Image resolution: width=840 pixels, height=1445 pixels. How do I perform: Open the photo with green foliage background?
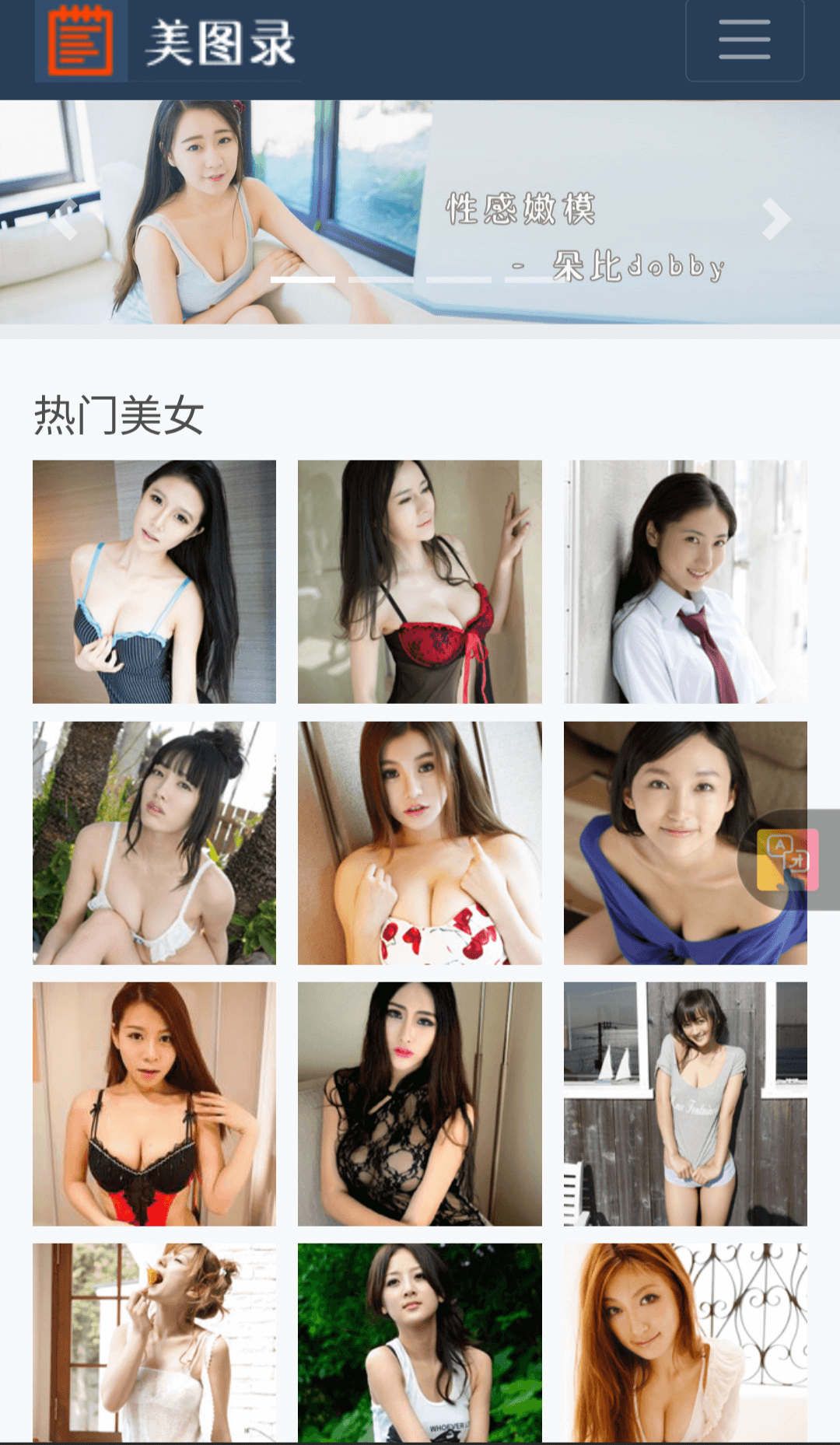(x=419, y=1342)
